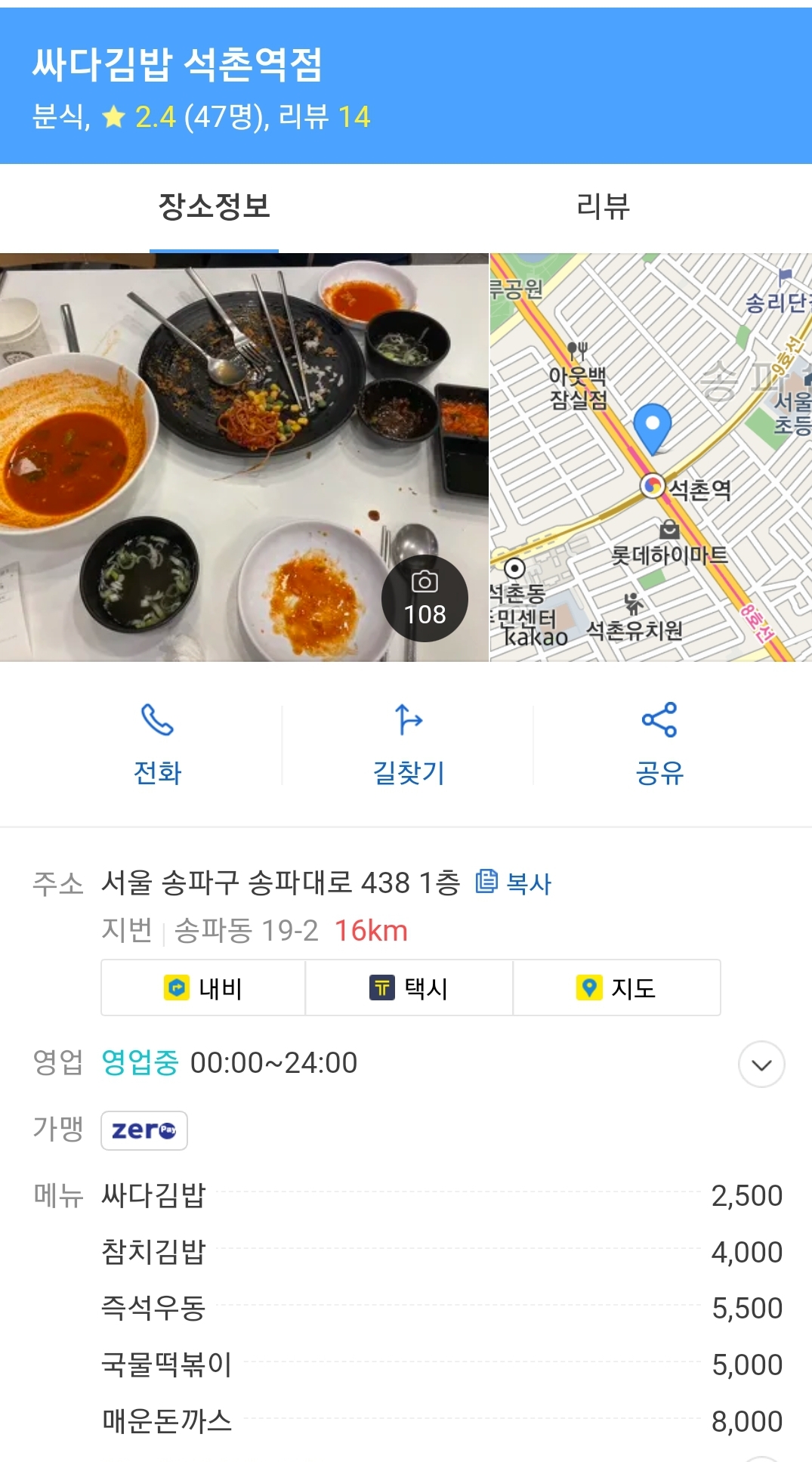Select the 장소정보 tab
The width and height of the screenshot is (812, 1462).
click(214, 206)
